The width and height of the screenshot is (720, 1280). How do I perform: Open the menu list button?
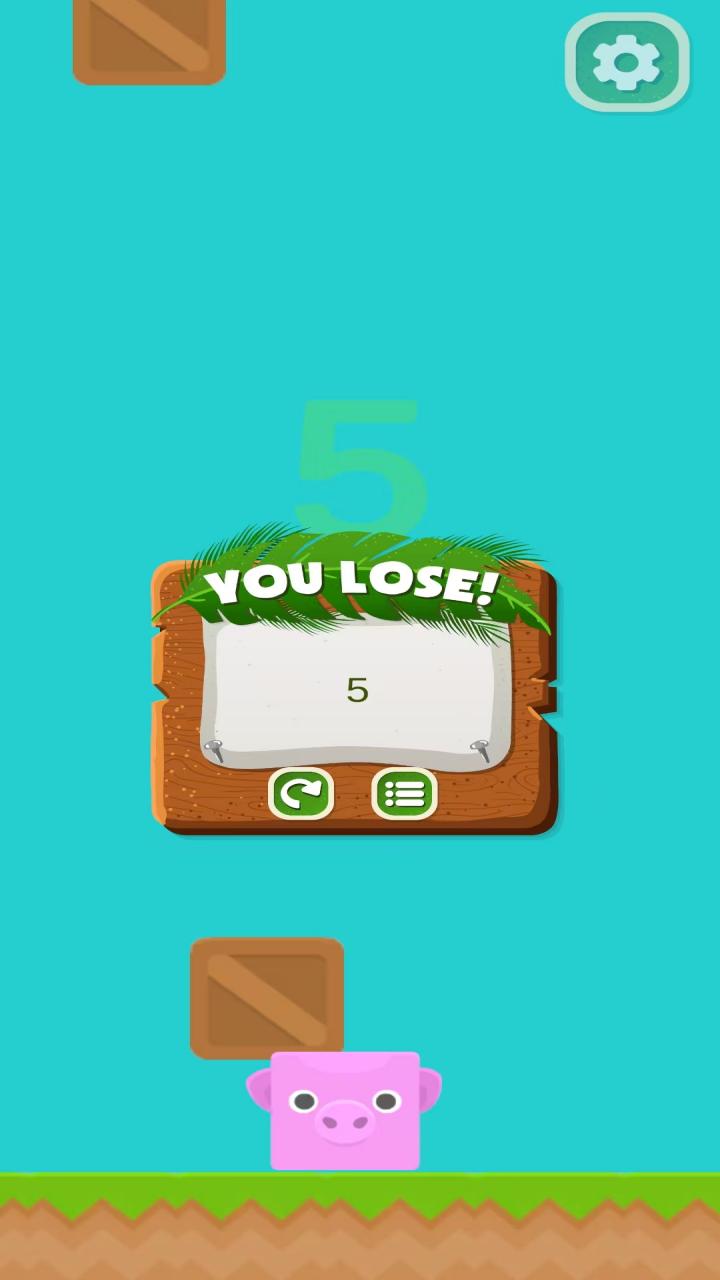[x=404, y=794]
